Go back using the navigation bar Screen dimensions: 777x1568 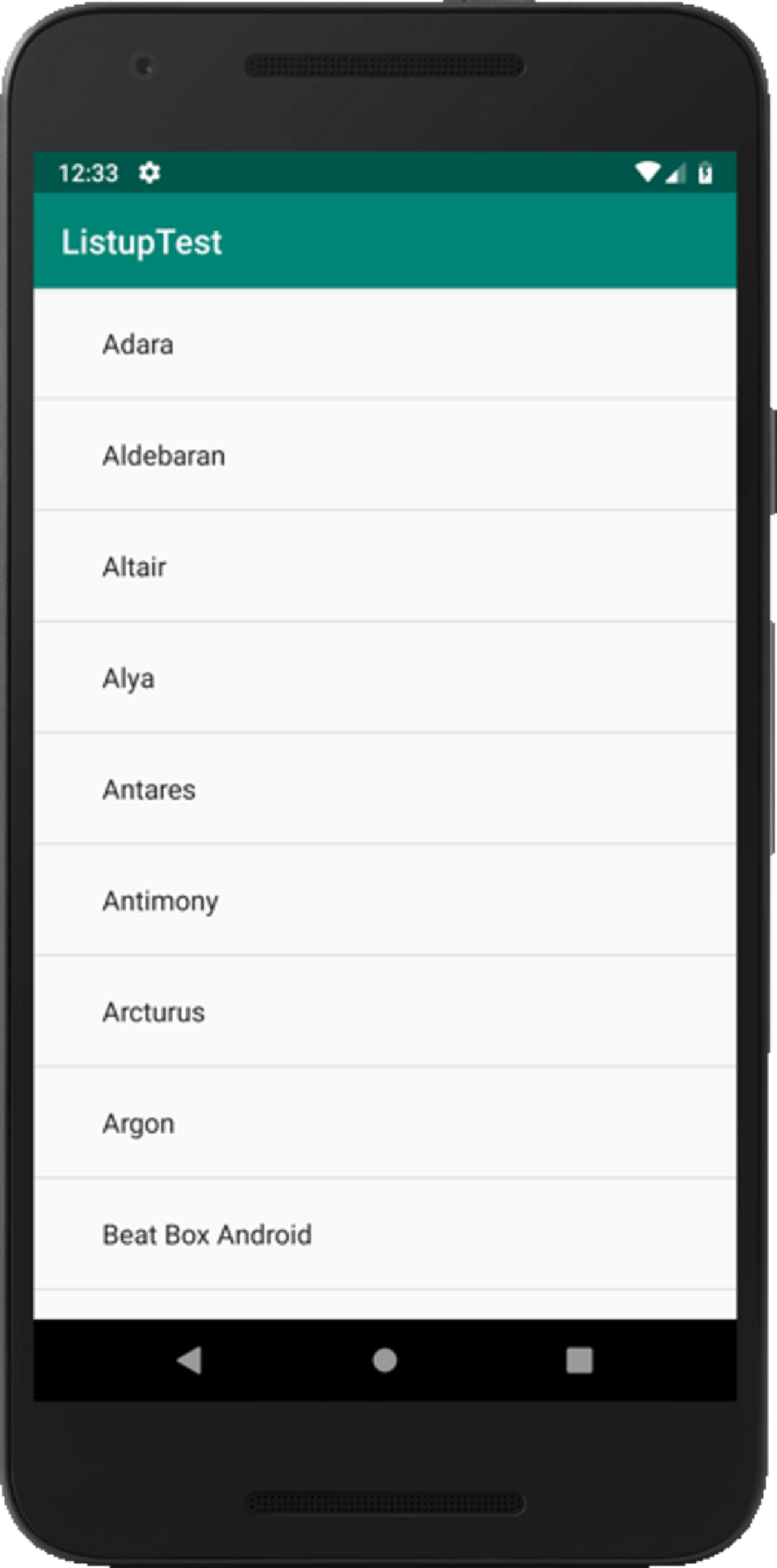point(190,1360)
